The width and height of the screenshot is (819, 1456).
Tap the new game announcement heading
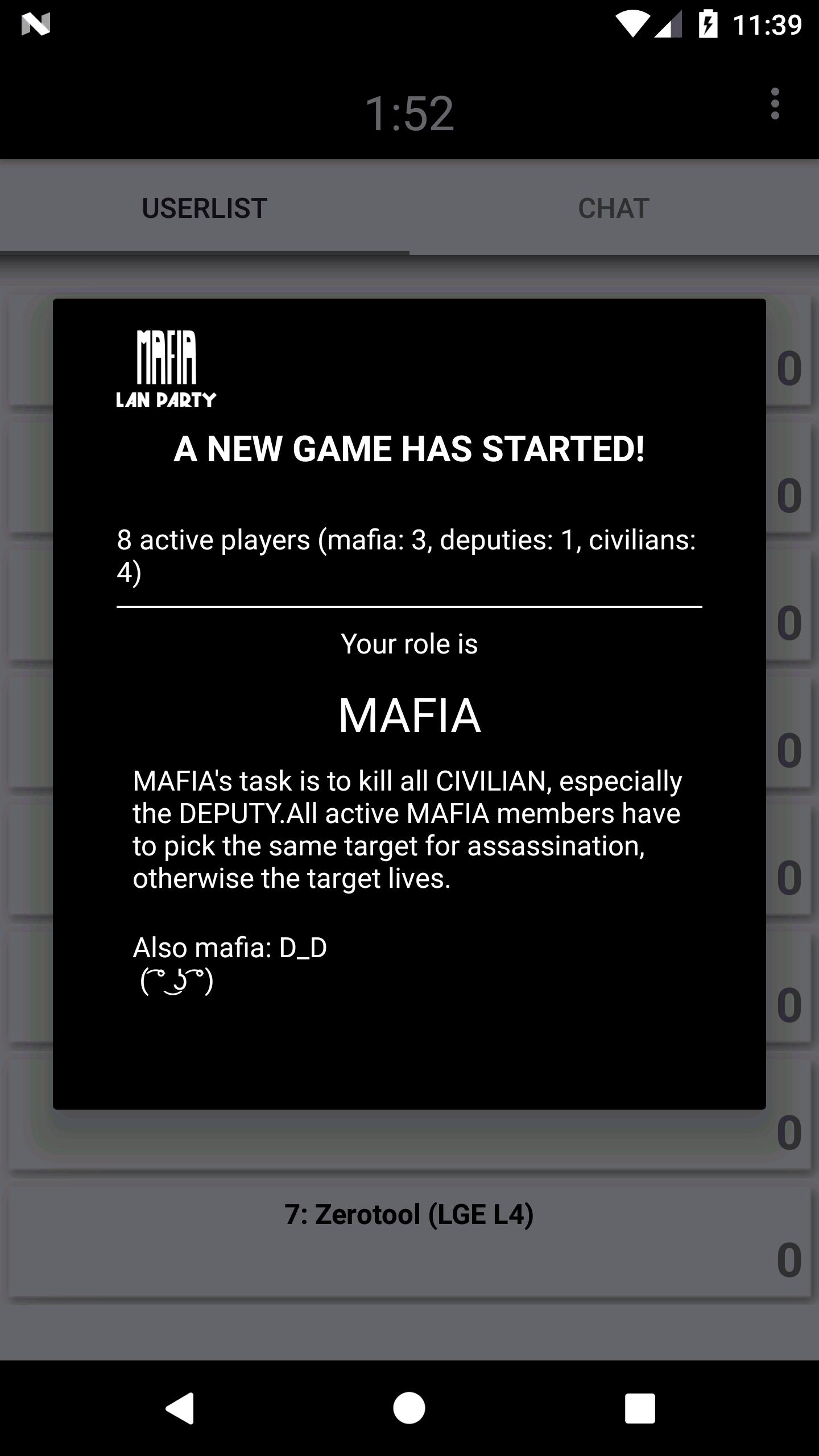pos(409,450)
